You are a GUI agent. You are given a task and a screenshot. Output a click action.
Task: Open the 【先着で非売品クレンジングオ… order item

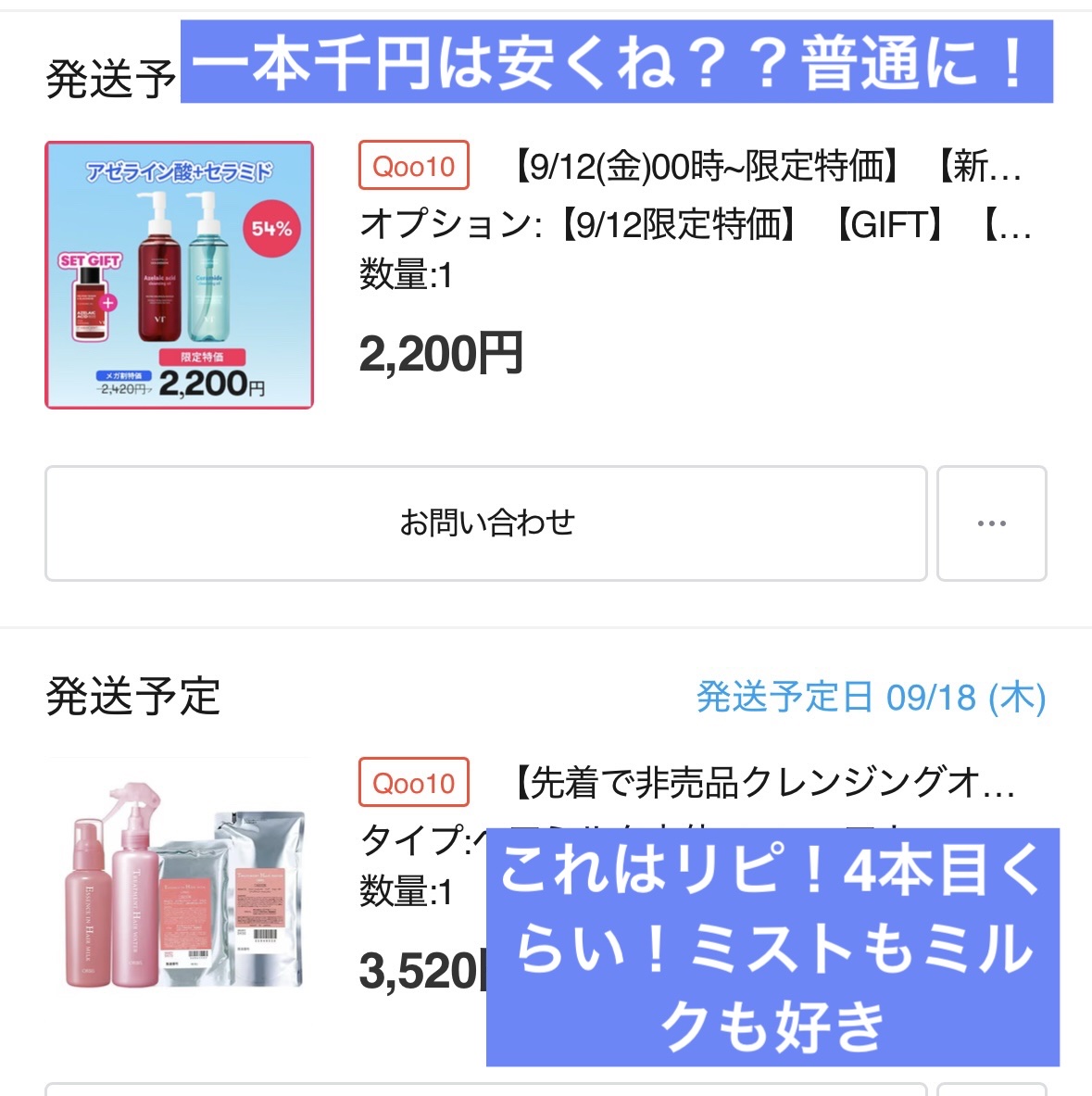(763, 784)
